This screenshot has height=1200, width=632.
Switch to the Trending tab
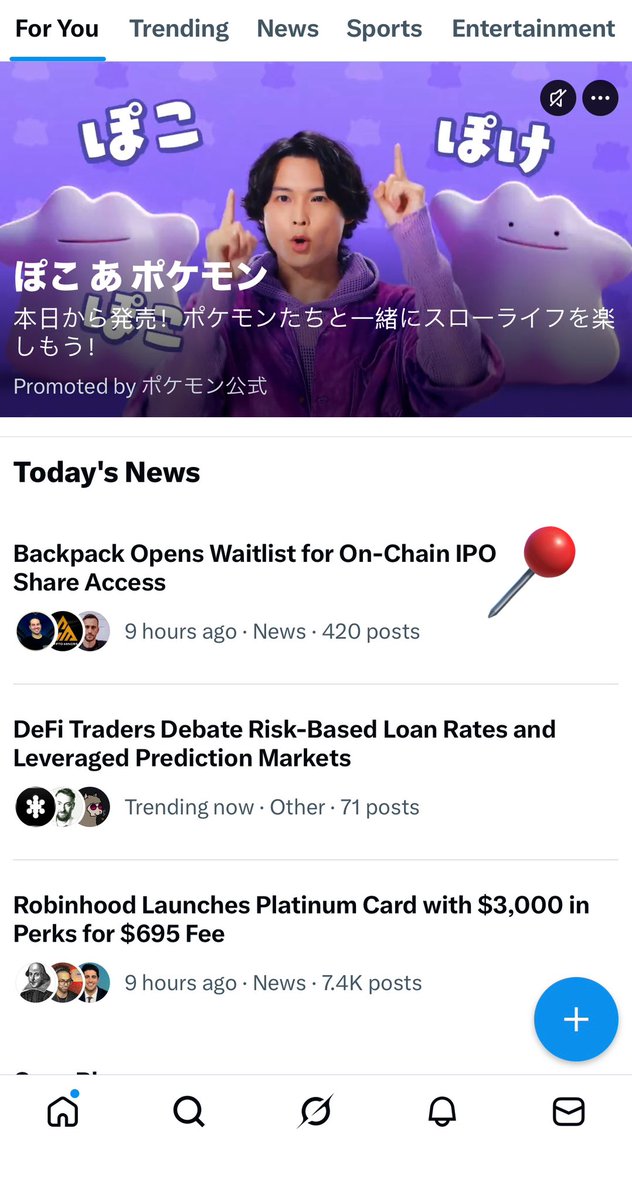(x=179, y=29)
